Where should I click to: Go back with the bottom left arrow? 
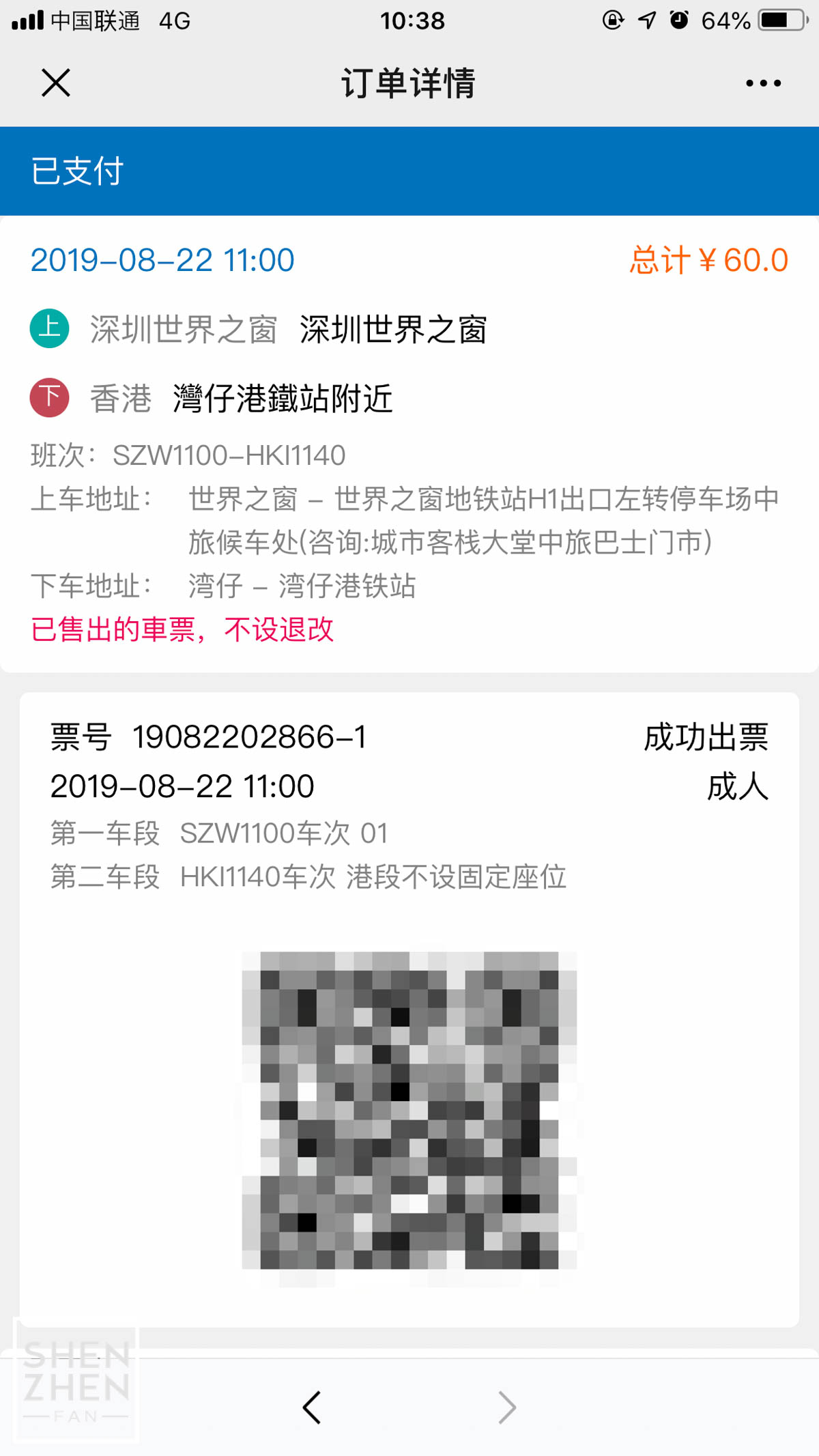pyautogui.click(x=312, y=1407)
